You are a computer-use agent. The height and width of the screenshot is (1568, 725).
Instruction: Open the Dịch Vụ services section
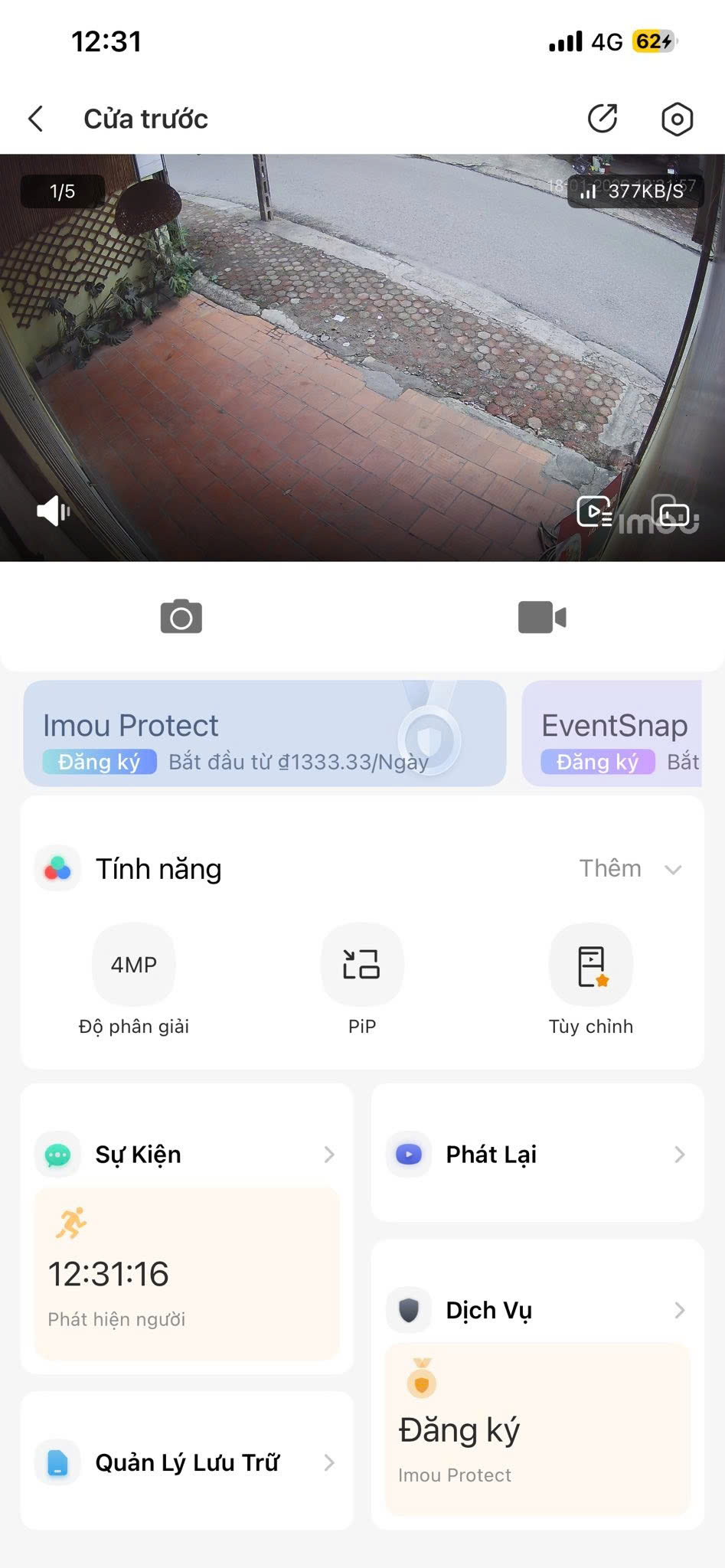(x=537, y=1311)
